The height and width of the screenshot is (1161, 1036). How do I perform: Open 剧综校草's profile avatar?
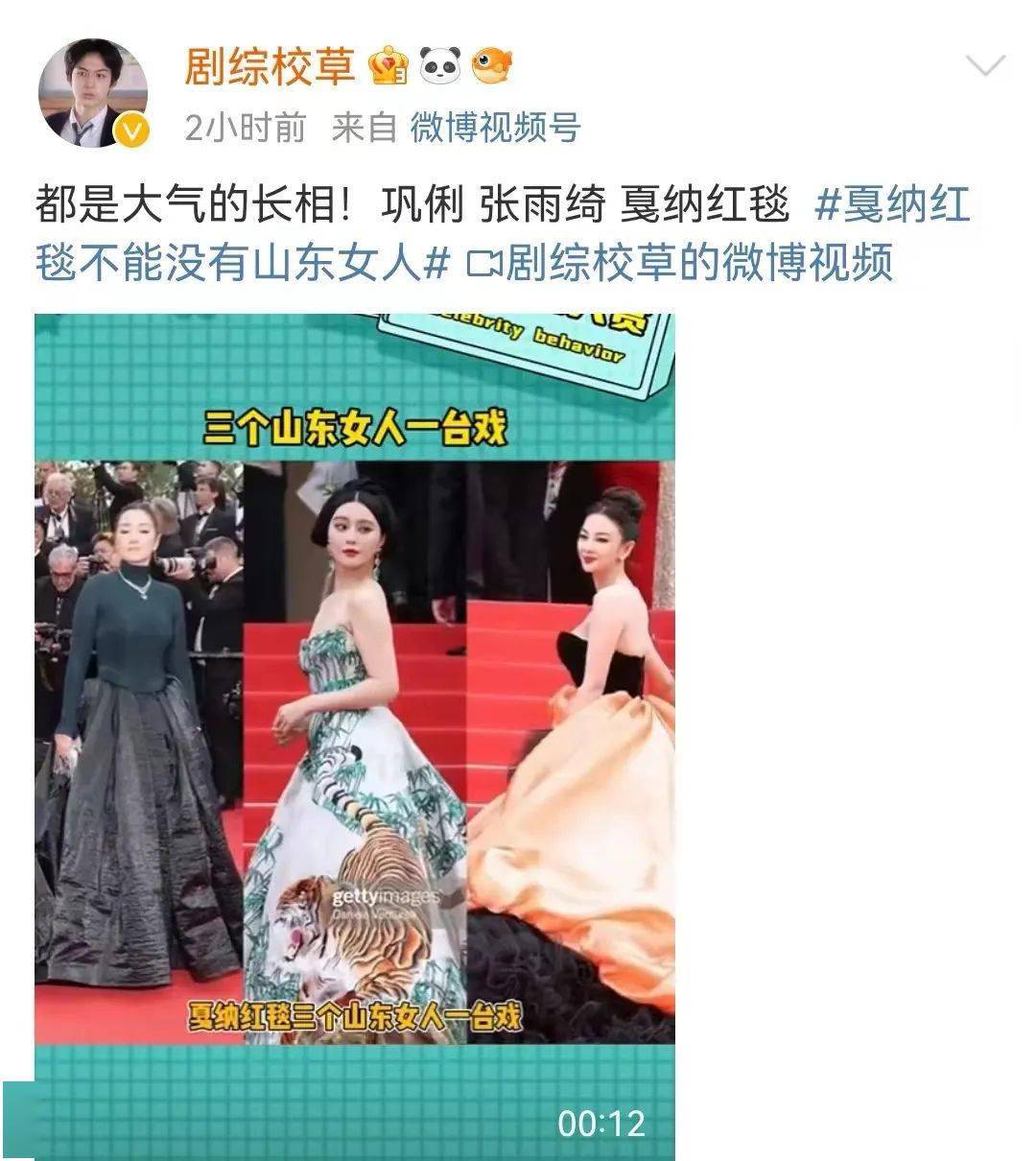tap(93, 93)
